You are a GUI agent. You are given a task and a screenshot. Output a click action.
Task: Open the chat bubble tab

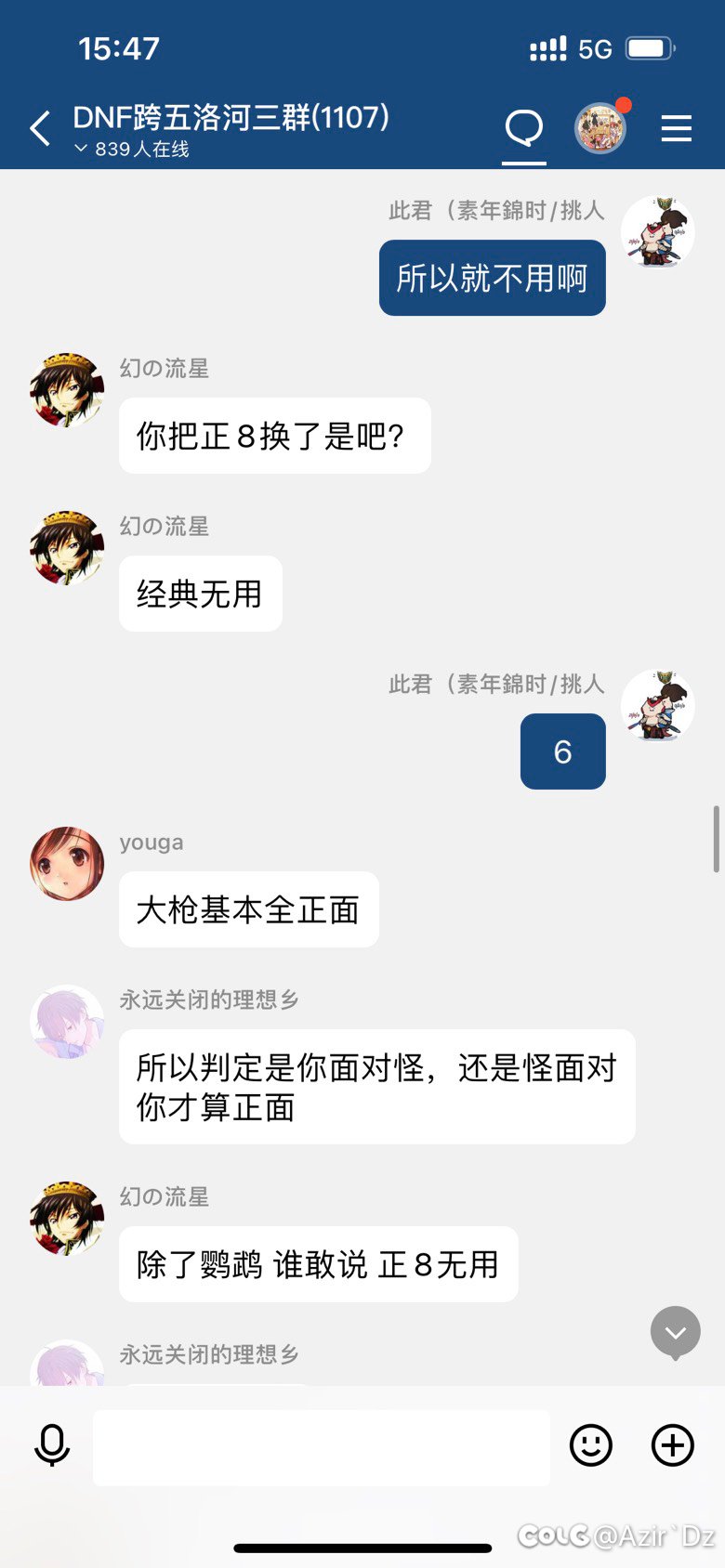pos(524,128)
